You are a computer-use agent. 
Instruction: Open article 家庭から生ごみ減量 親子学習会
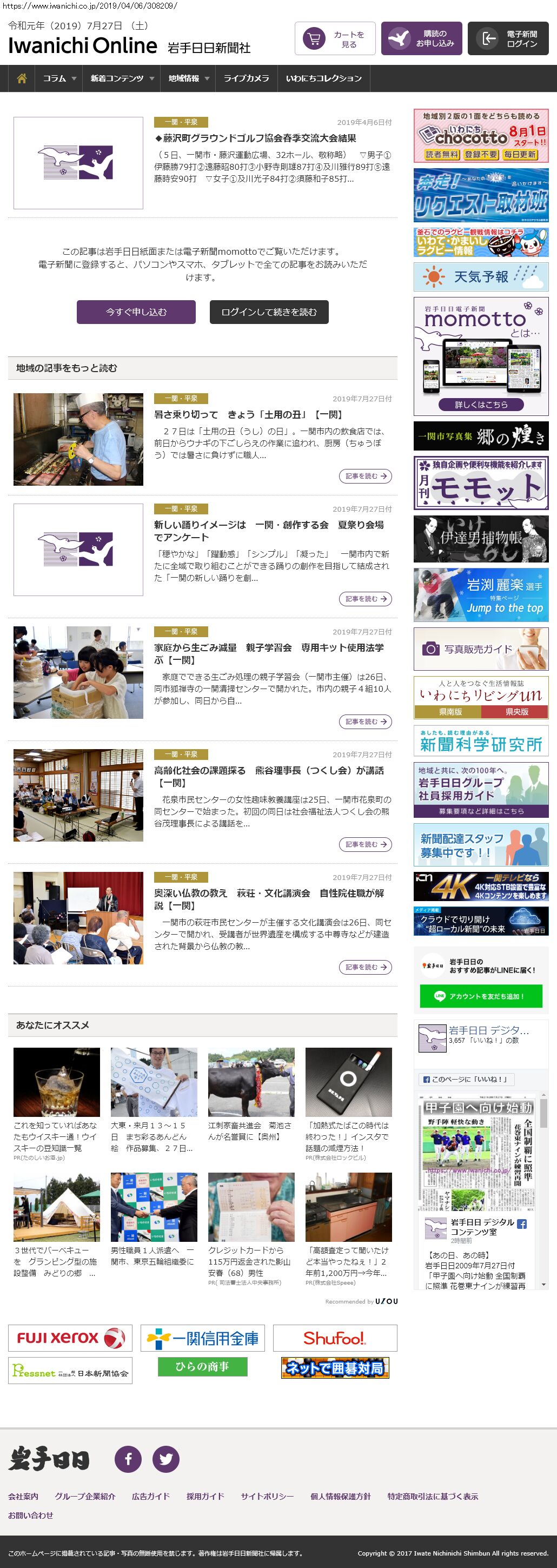268,653
